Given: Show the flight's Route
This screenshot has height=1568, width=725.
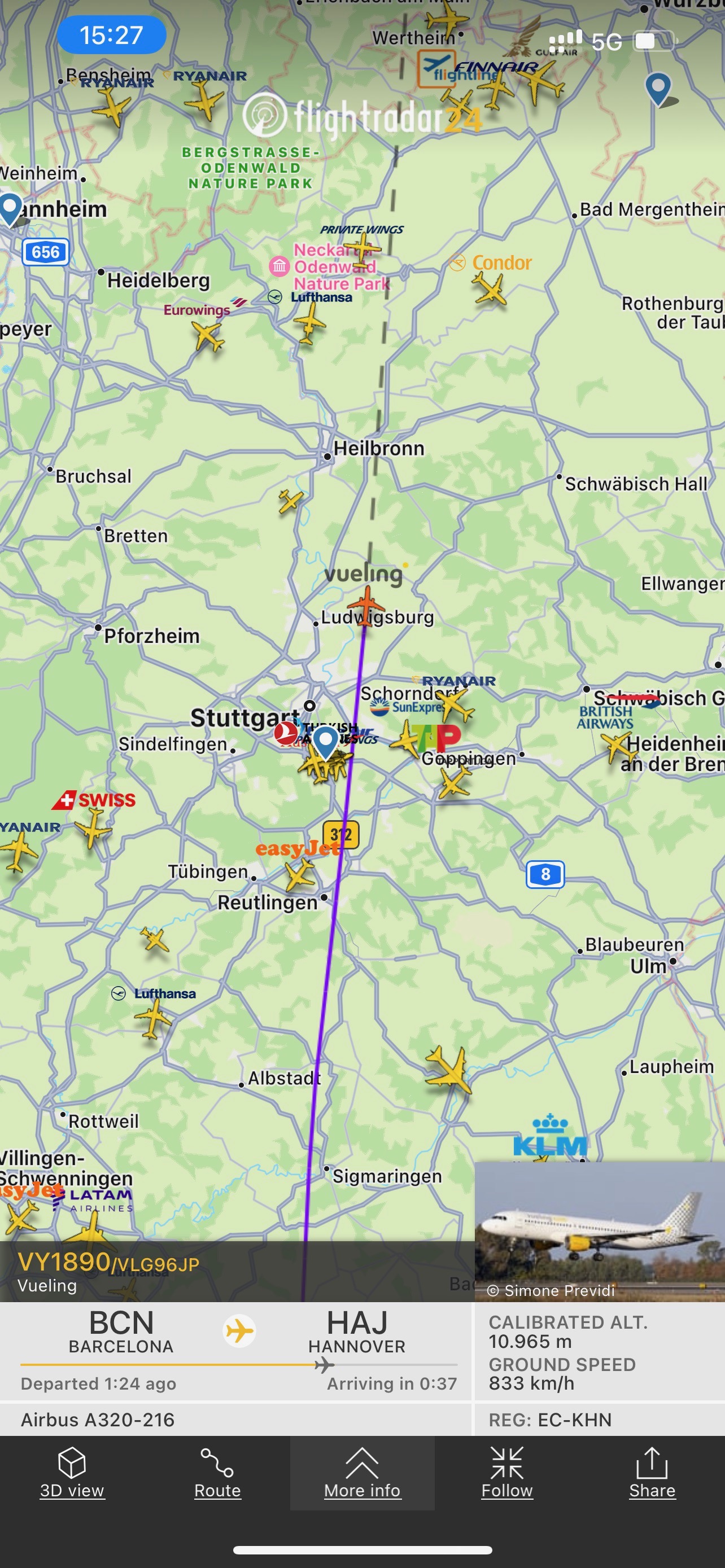Looking at the screenshot, I should point(217,1473).
